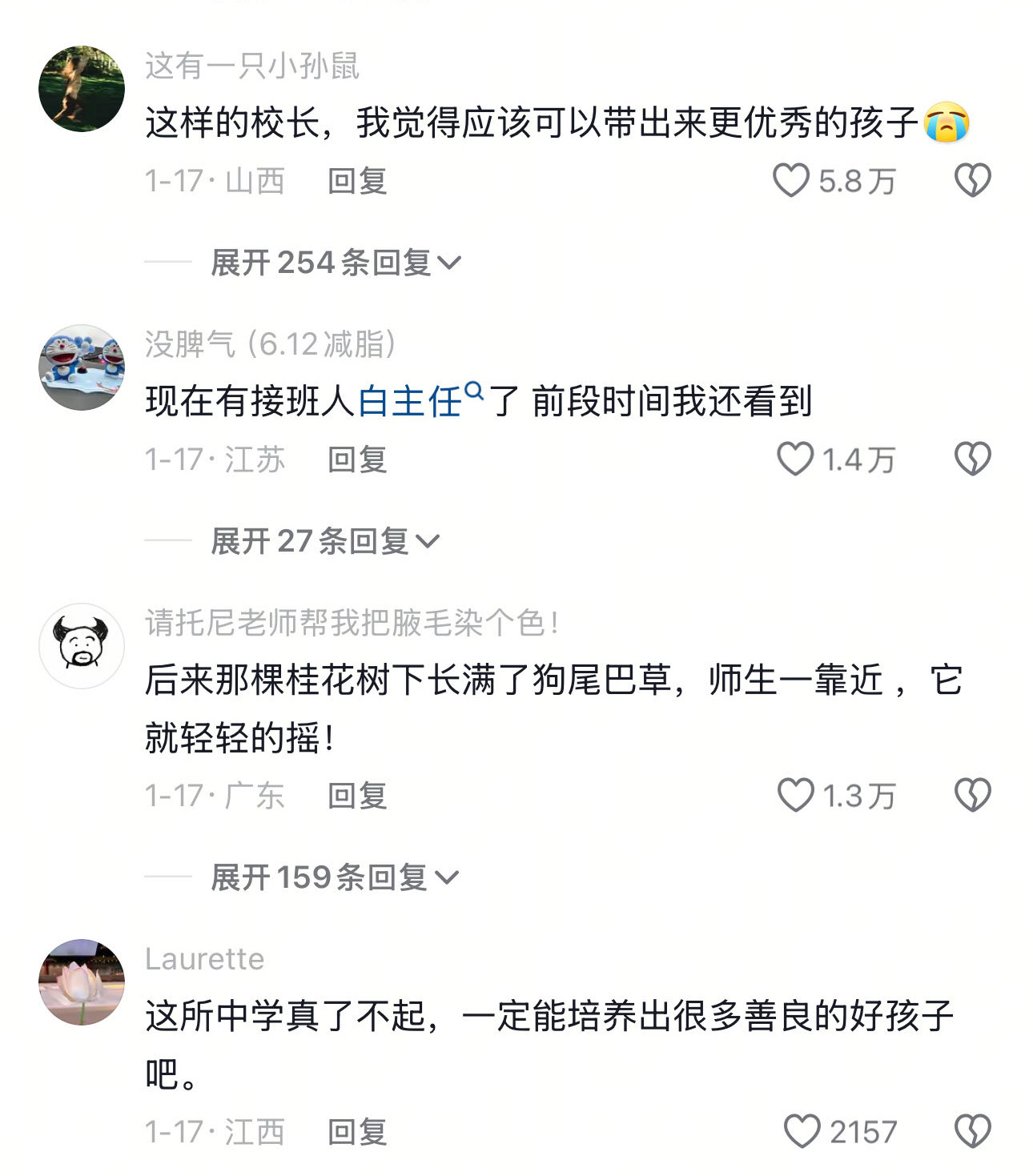Dislike the comment from 没脾气 (6.12减脂)
This screenshot has height=1176, width=1033.
tap(972, 460)
